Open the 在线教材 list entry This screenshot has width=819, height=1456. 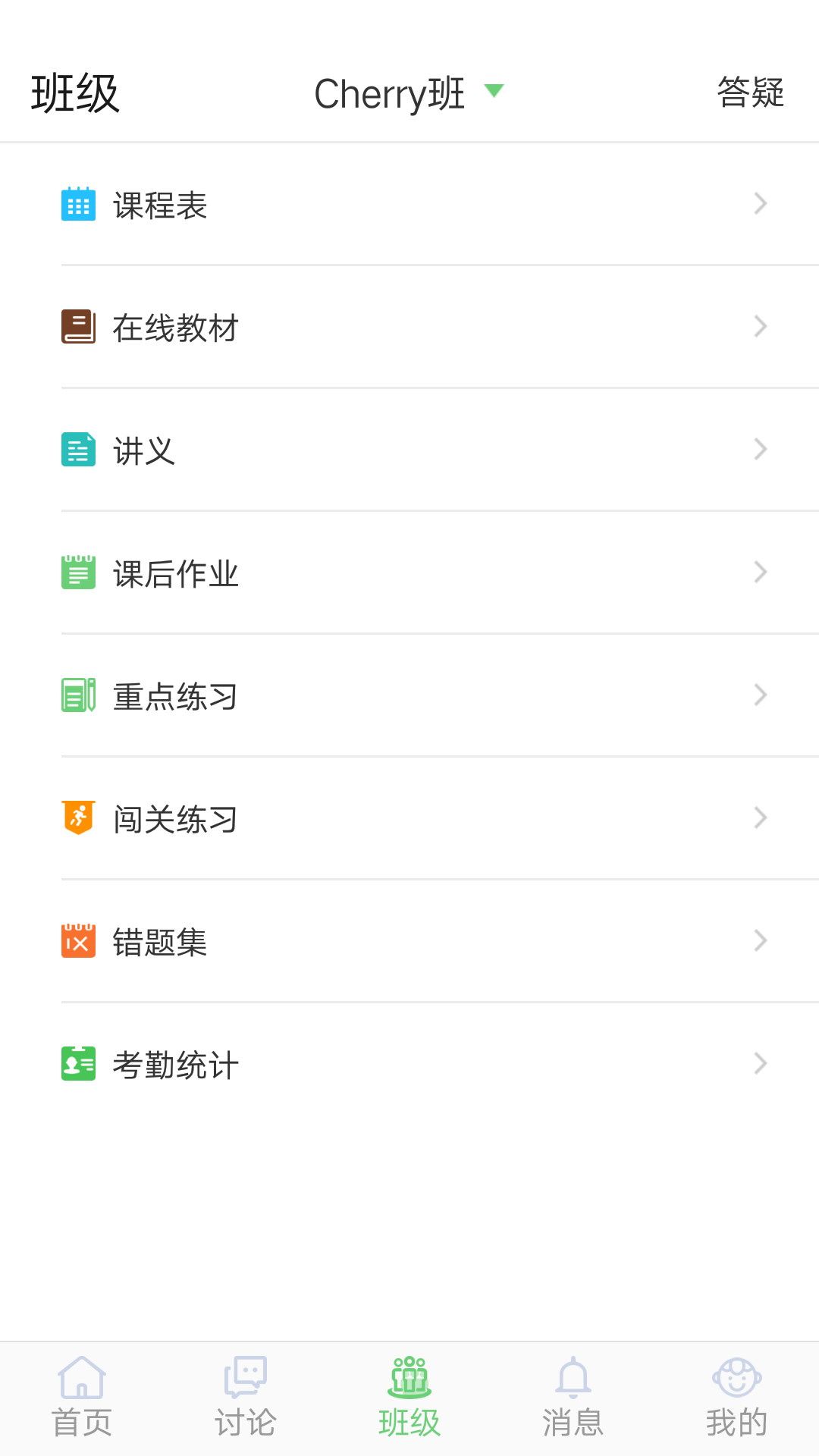click(409, 326)
